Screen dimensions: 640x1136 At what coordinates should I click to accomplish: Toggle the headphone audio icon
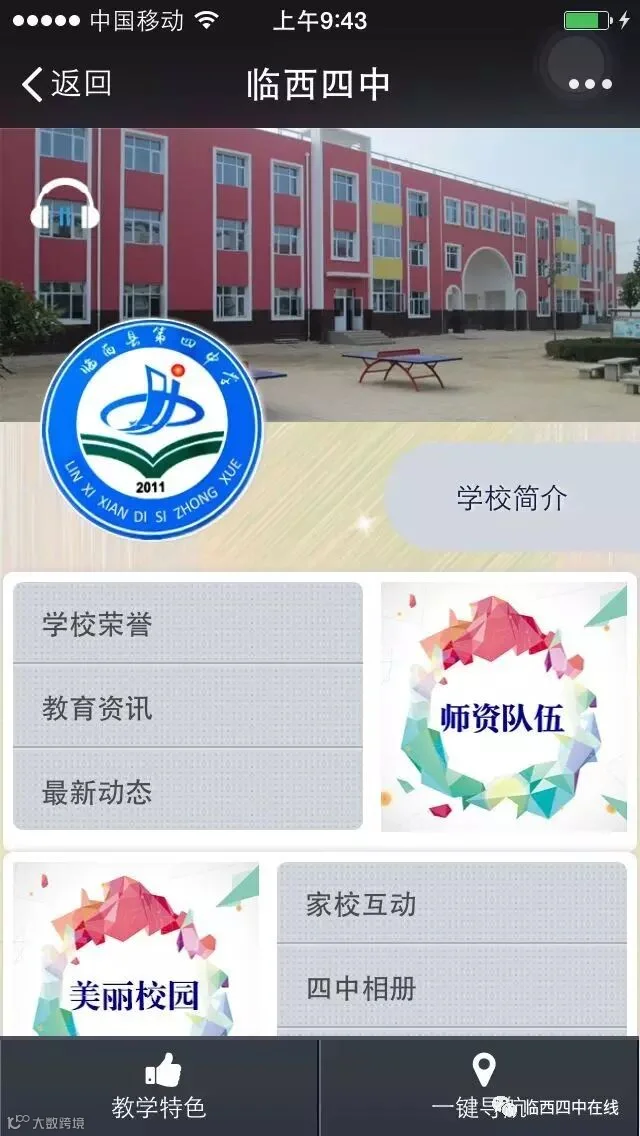[x=65, y=205]
